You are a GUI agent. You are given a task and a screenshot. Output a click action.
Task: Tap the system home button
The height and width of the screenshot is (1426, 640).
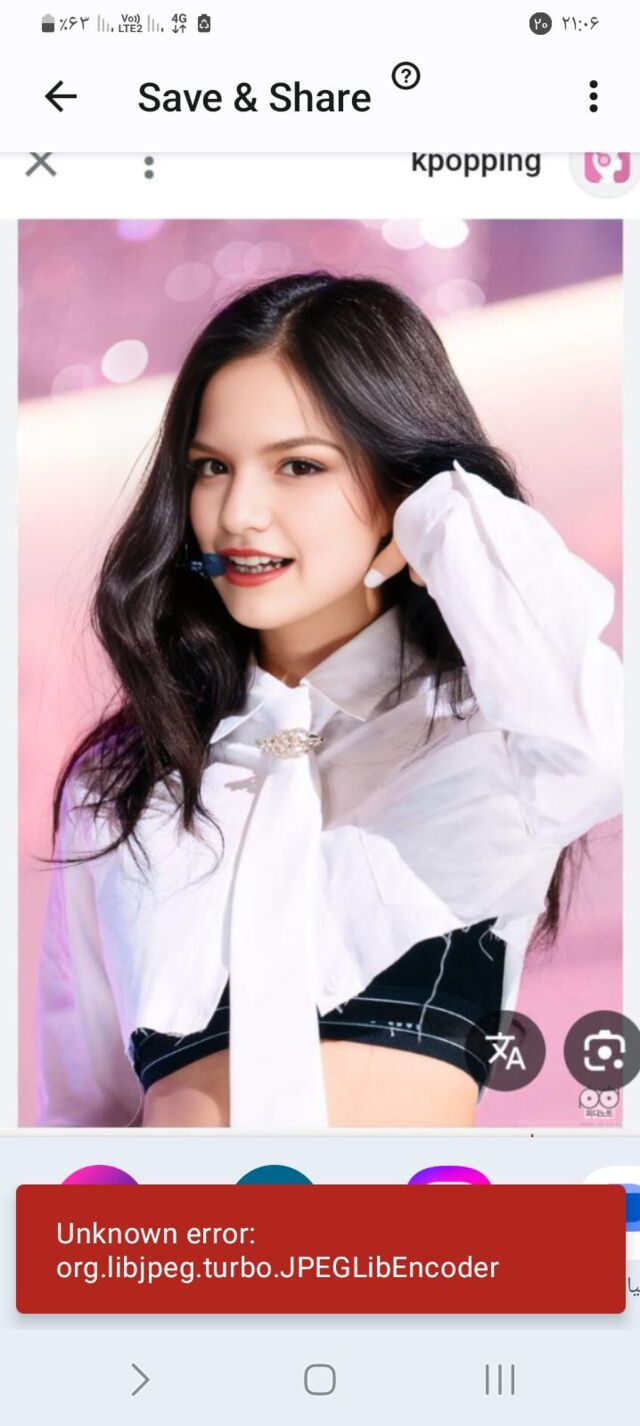(320, 1380)
